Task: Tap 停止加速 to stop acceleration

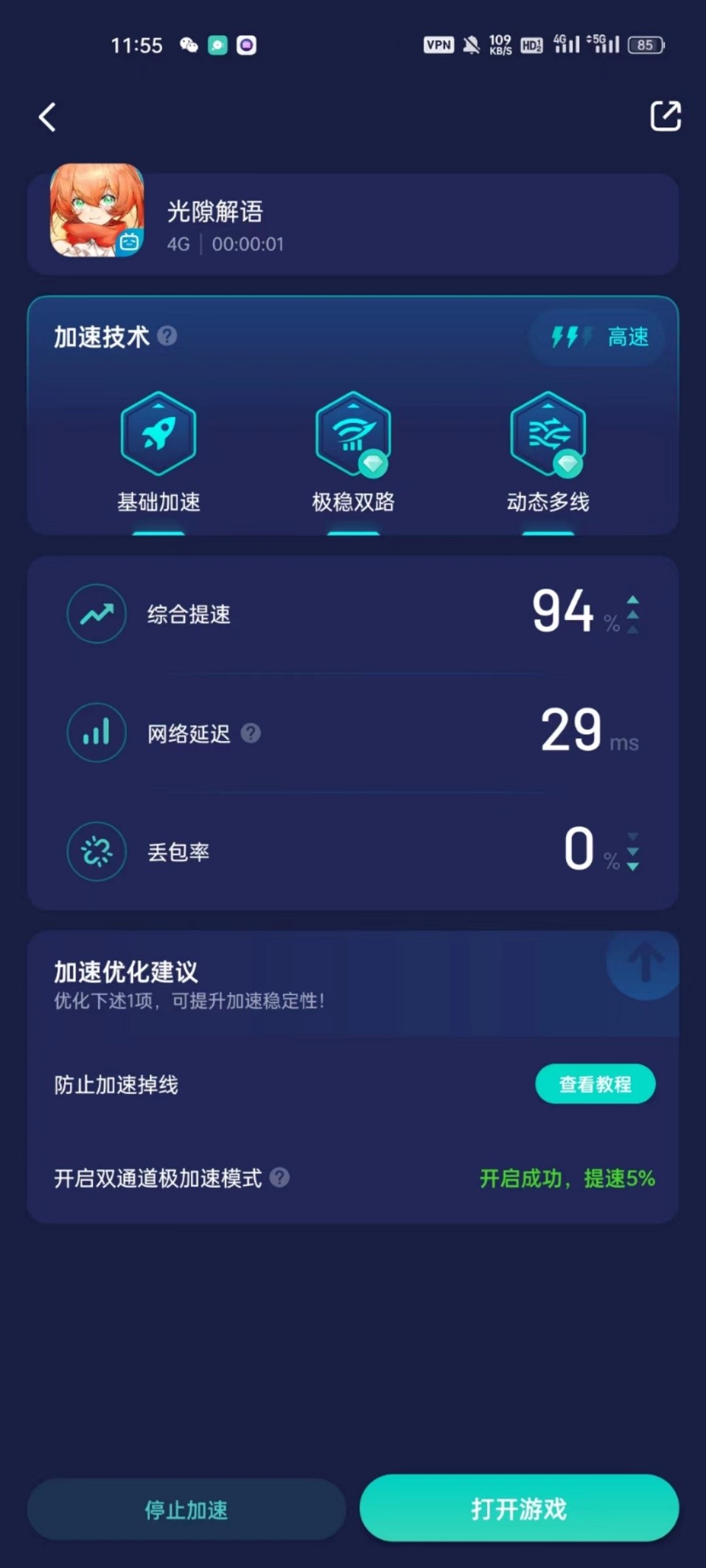Action: (x=186, y=1510)
